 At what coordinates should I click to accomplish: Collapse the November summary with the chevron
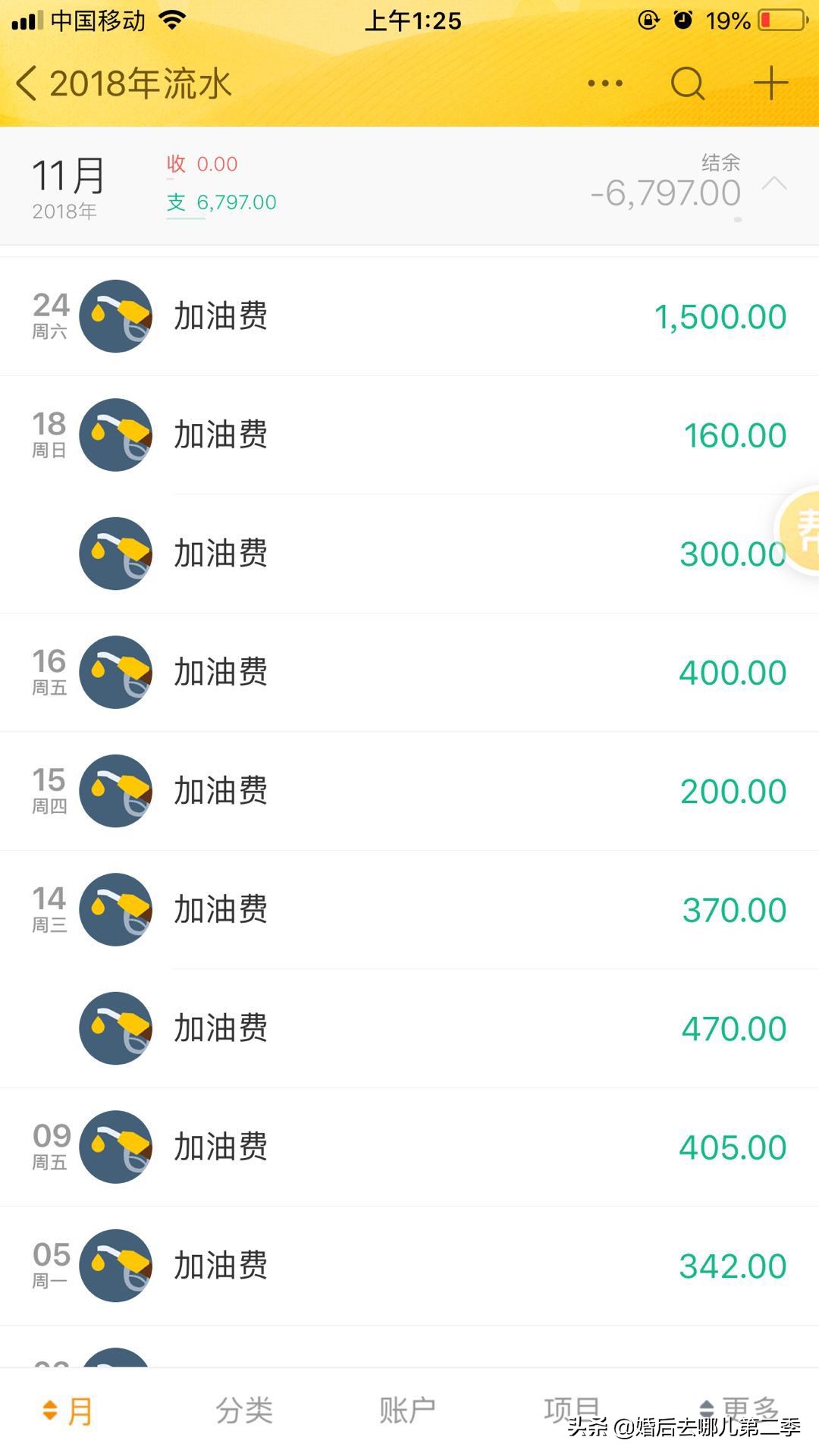(775, 184)
